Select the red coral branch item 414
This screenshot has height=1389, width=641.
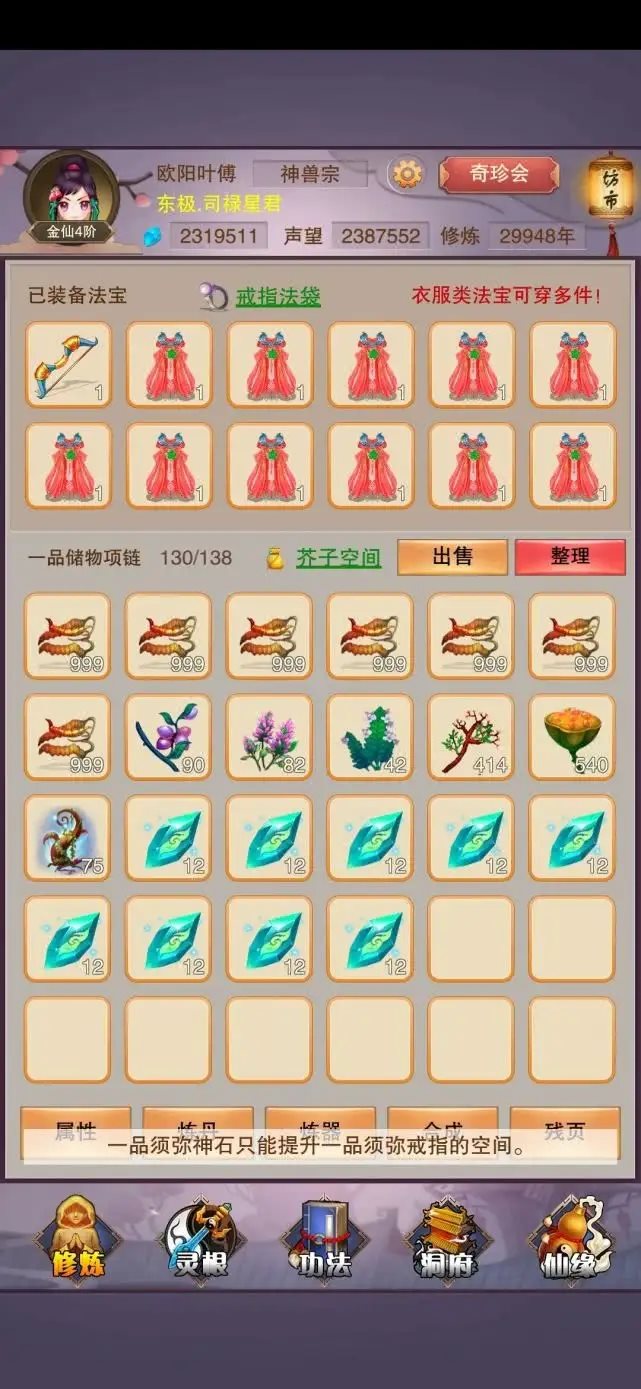471,737
